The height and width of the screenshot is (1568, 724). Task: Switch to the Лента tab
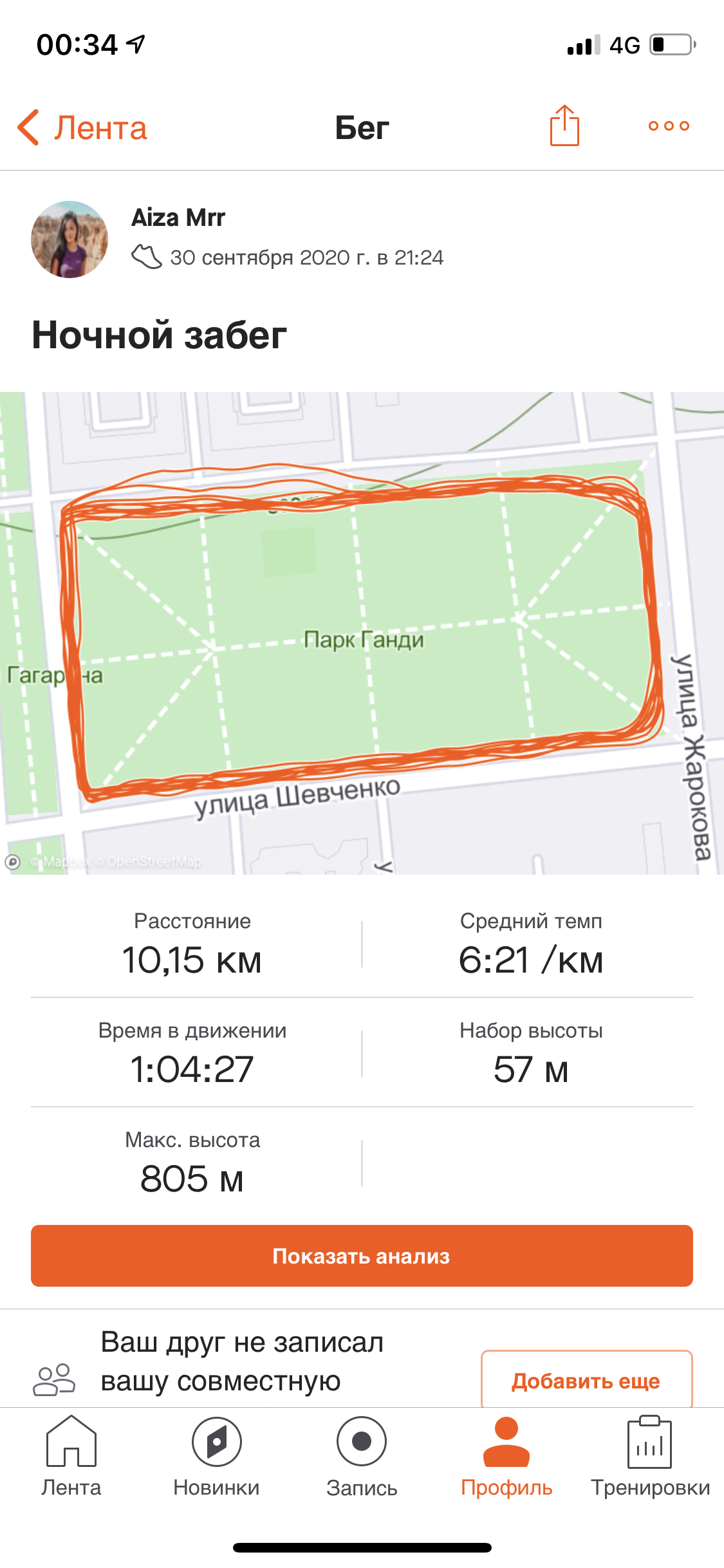[x=71, y=1457]
